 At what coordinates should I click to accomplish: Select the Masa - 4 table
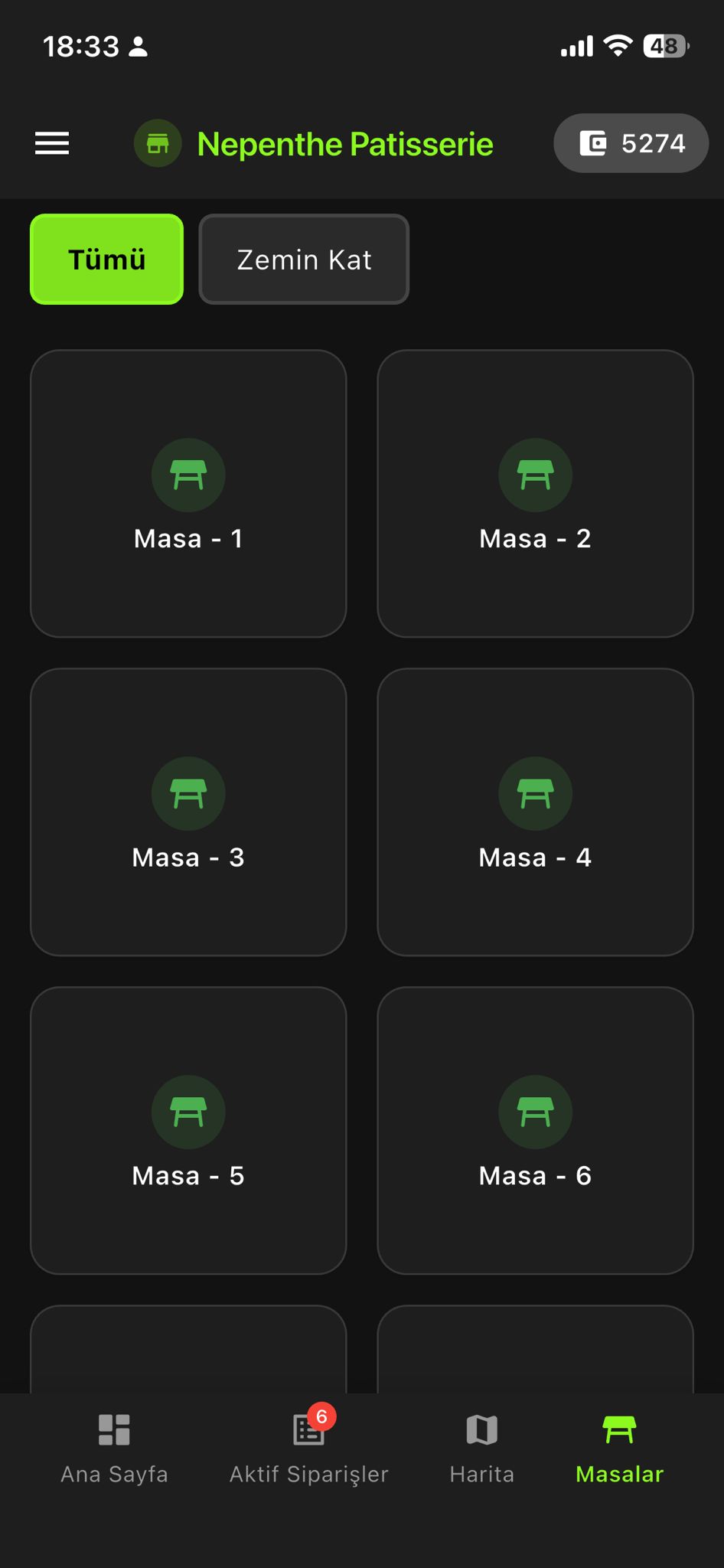pos(535,812)
